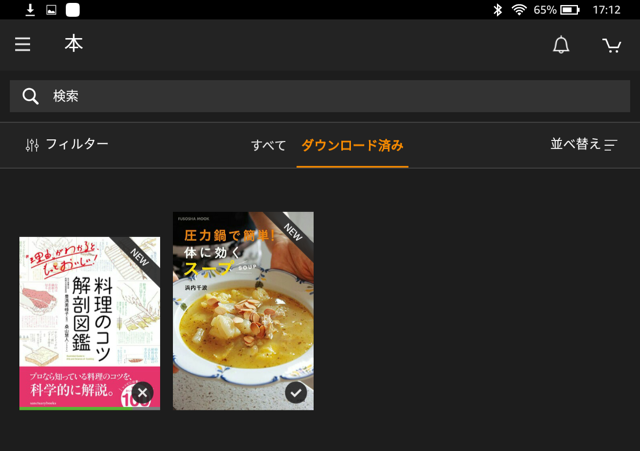640x451 pixels.
Task: Cancel download on 料理のコツ解剖図鑑 cover
Action: (143, 393)
